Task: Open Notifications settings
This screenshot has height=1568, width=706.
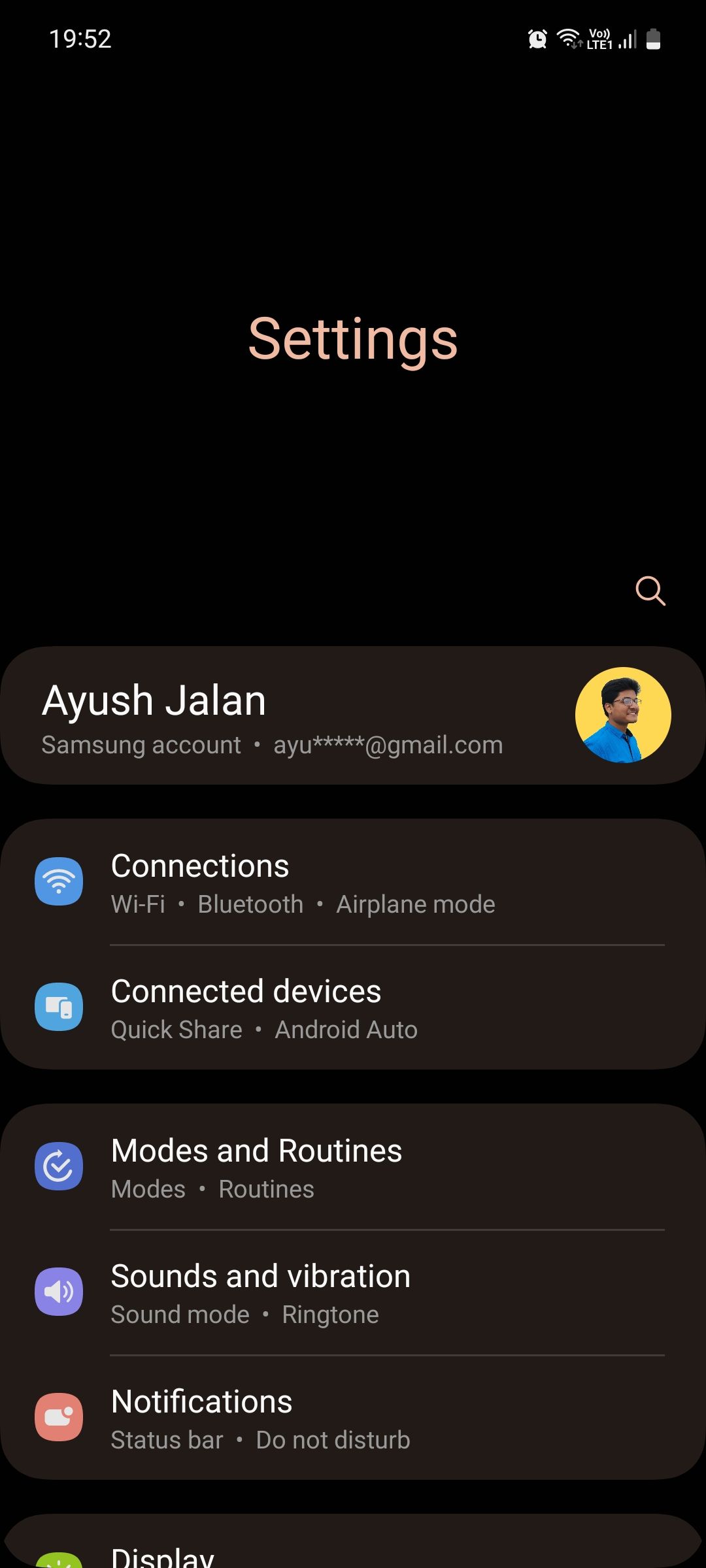Action: click(353, 1417)
